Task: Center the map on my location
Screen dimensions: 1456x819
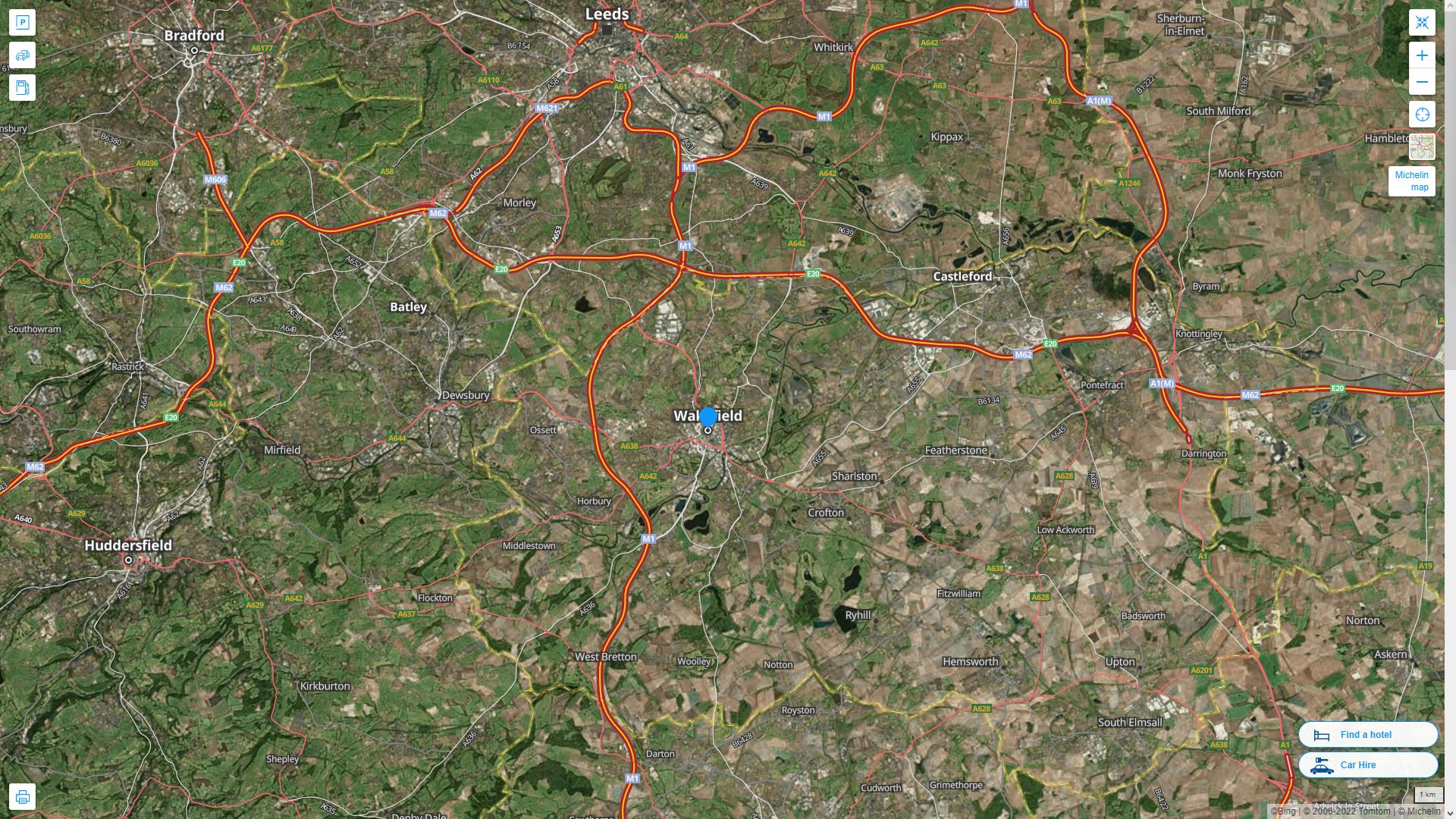Action: pyautogui.click(x=1422, y=115)
